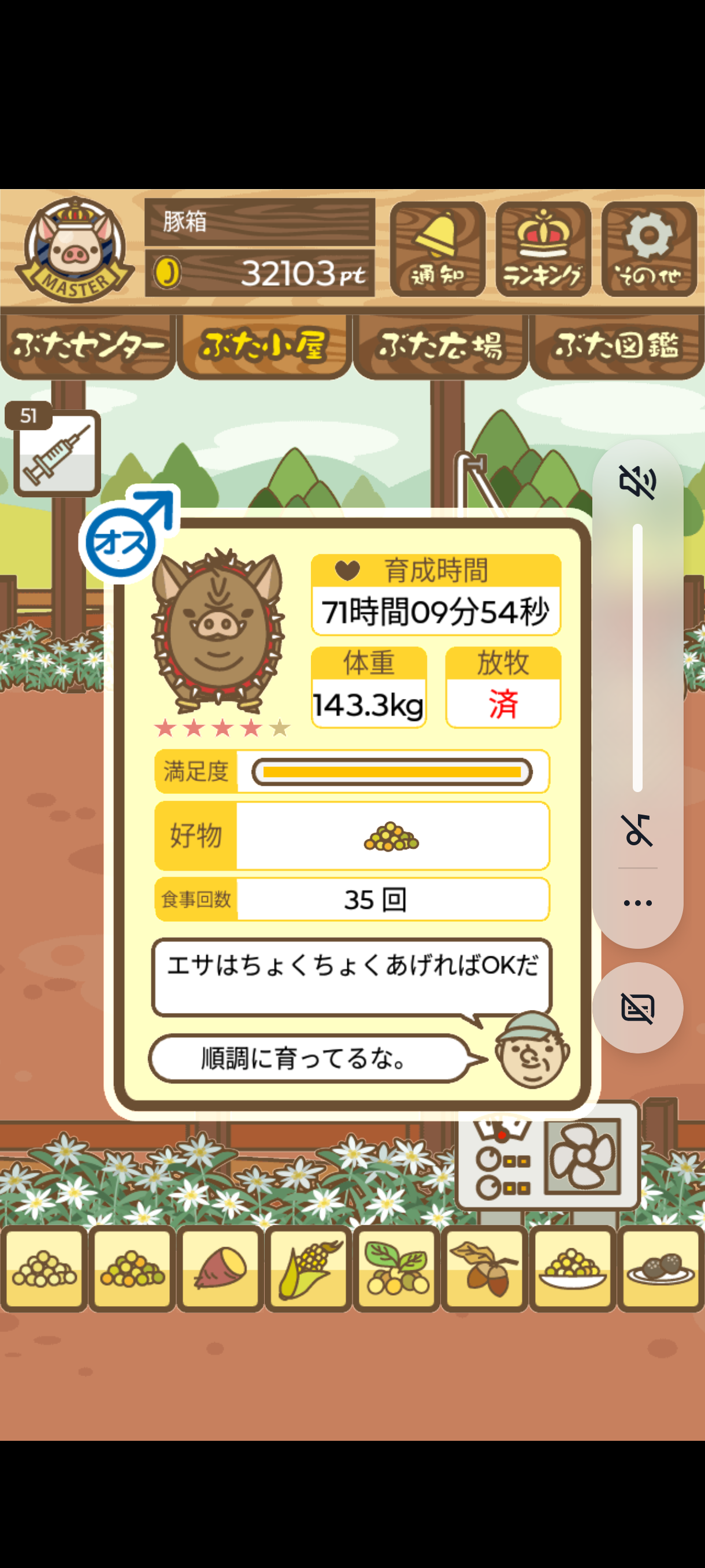Image resolution: width=705 pixels, height=1568 pixels.
Task: Feed the sweet potato to the pig
Action: pyautogui.click(x=220, y=1269)
